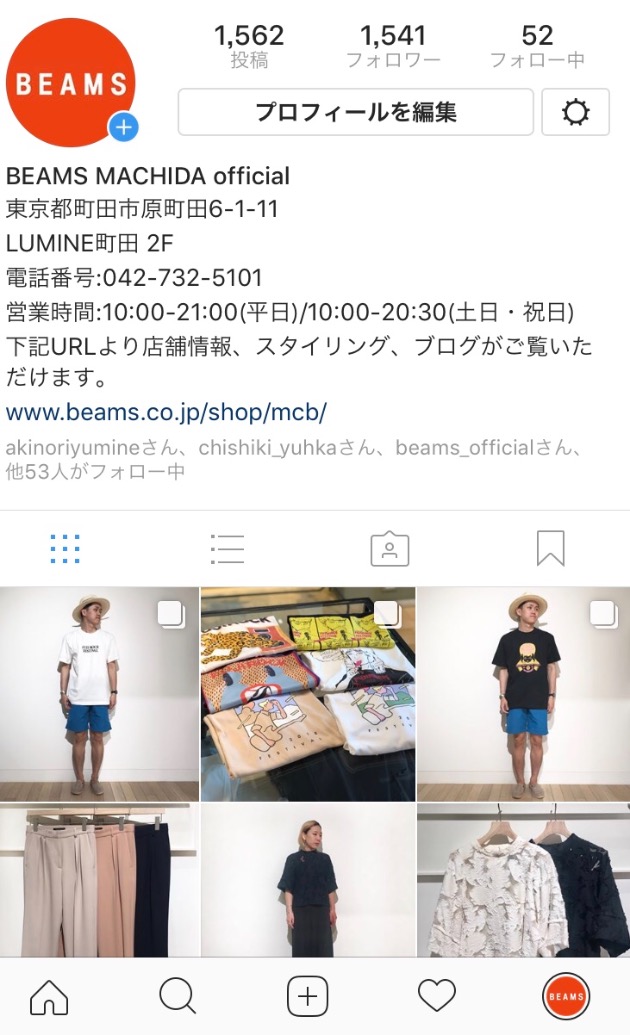
Task: Create a new post with the plus button
Action: pyautogui.click(x=308, y=996)
